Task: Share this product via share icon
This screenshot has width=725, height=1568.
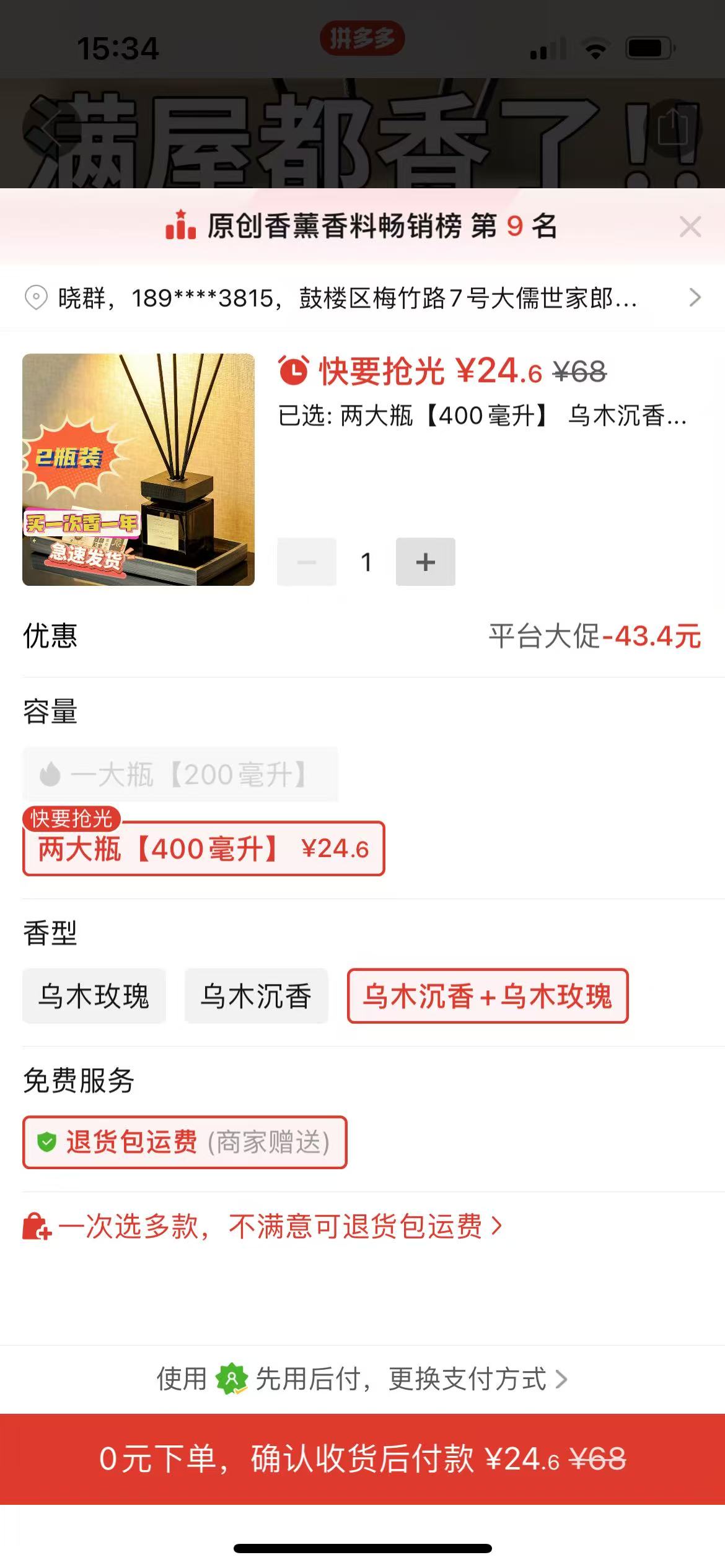Action: coord(673,128)
